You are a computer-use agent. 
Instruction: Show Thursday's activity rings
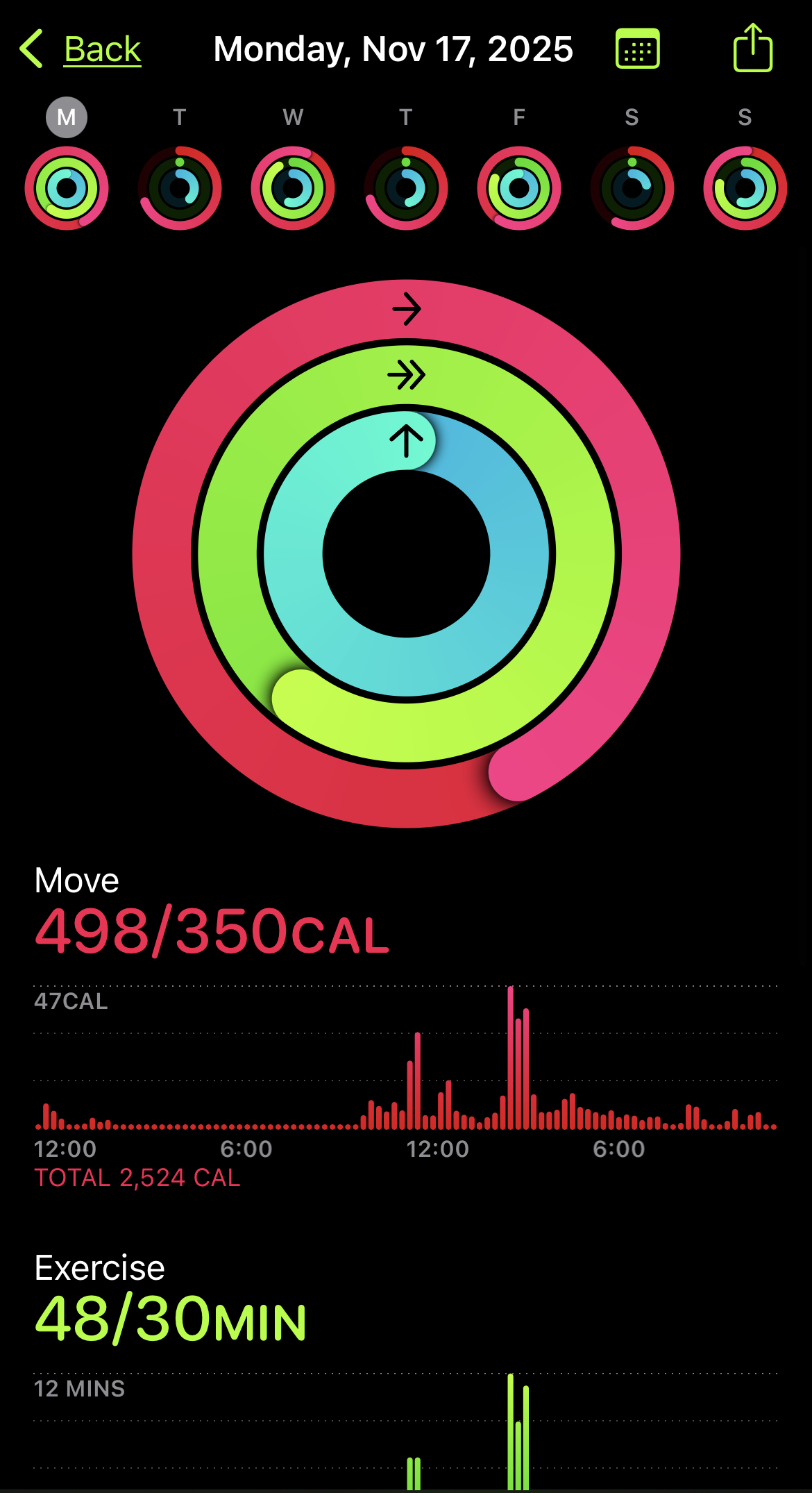[x=406, y=187]
